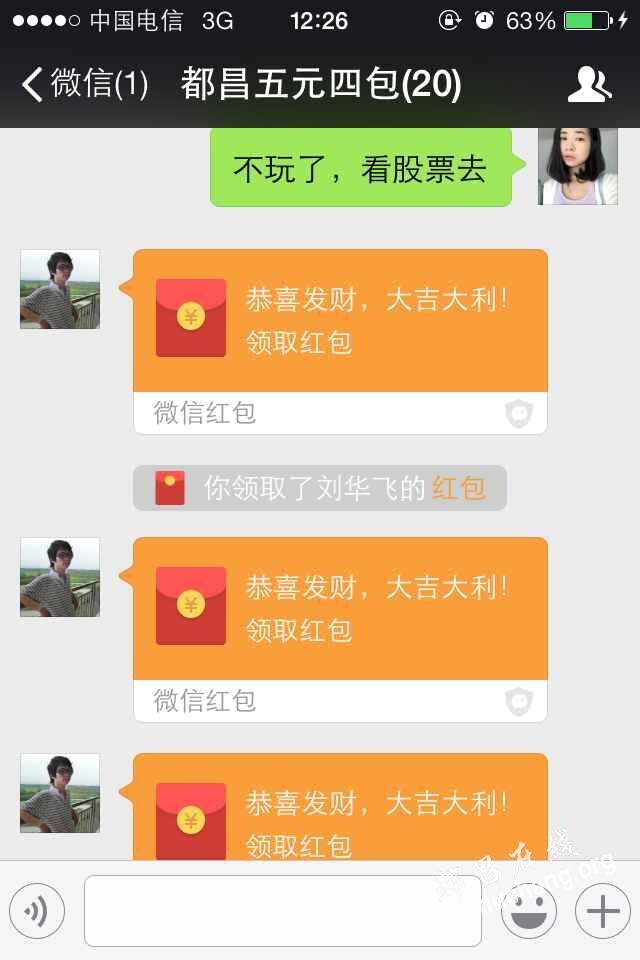Screen dimensions: 640x960
Task: Open the plus attachments menu
Action: tap(603, 911)
